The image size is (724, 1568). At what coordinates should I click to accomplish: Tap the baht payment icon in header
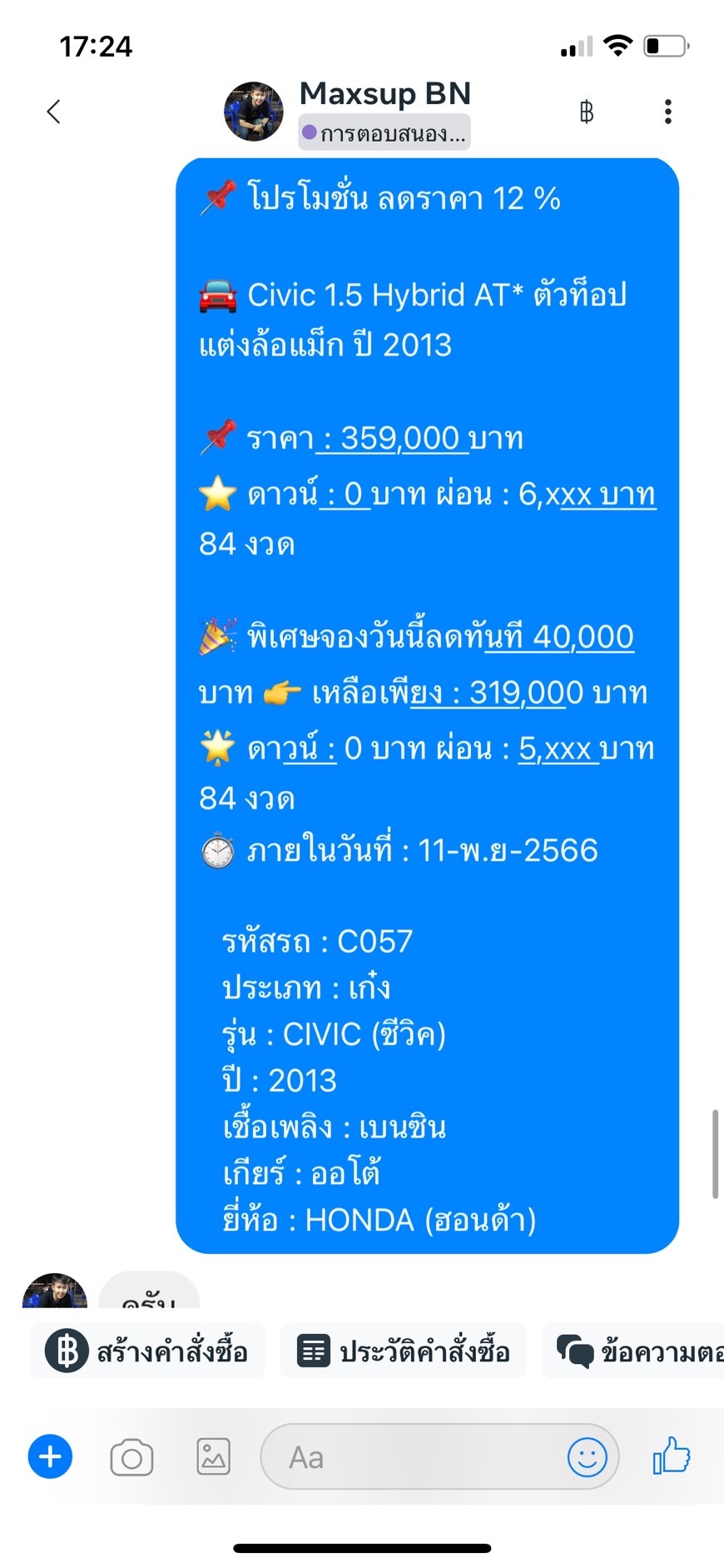click(x=587, y=112)
